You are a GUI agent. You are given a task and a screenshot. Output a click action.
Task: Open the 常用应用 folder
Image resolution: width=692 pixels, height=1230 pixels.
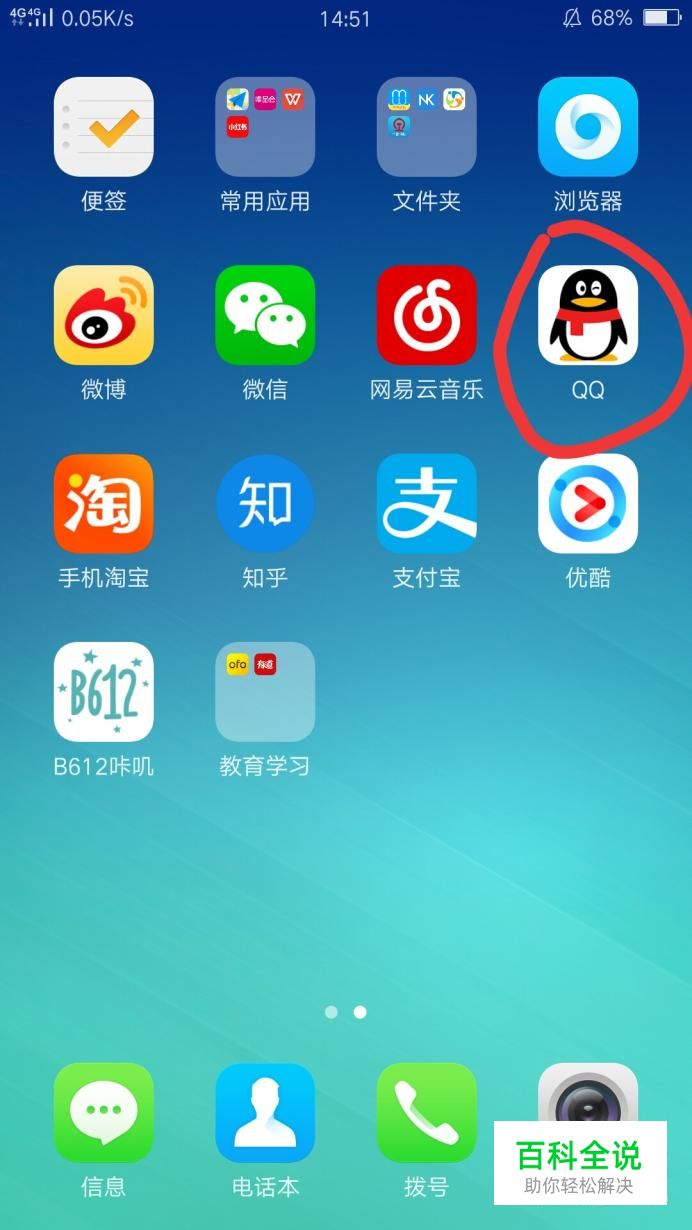pyautogui.click(x=265, y=127)
